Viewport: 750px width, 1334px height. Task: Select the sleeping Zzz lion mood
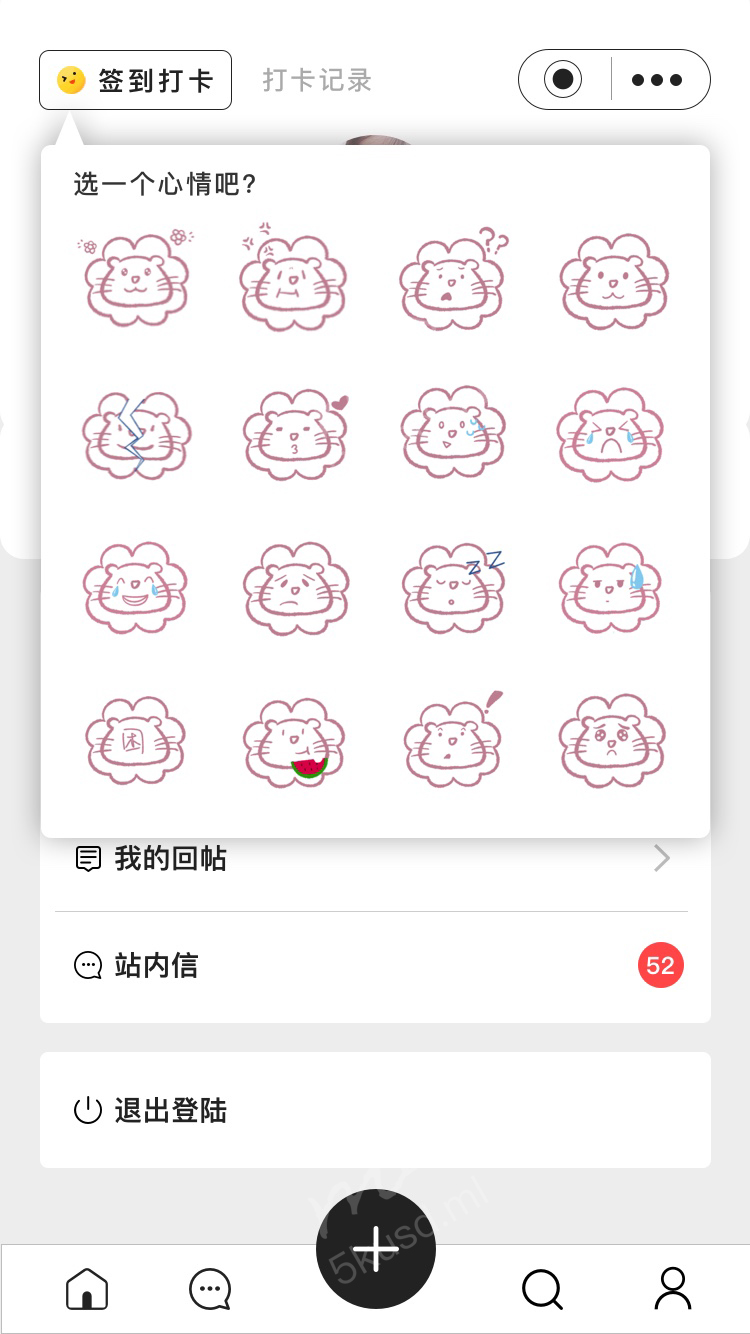pos(452,588)
